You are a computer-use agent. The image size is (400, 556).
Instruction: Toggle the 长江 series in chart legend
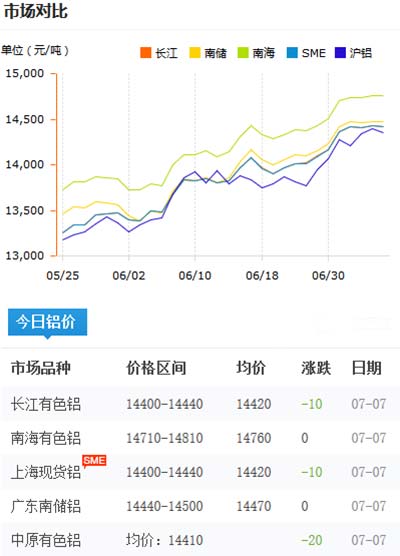tap(159, 53)
